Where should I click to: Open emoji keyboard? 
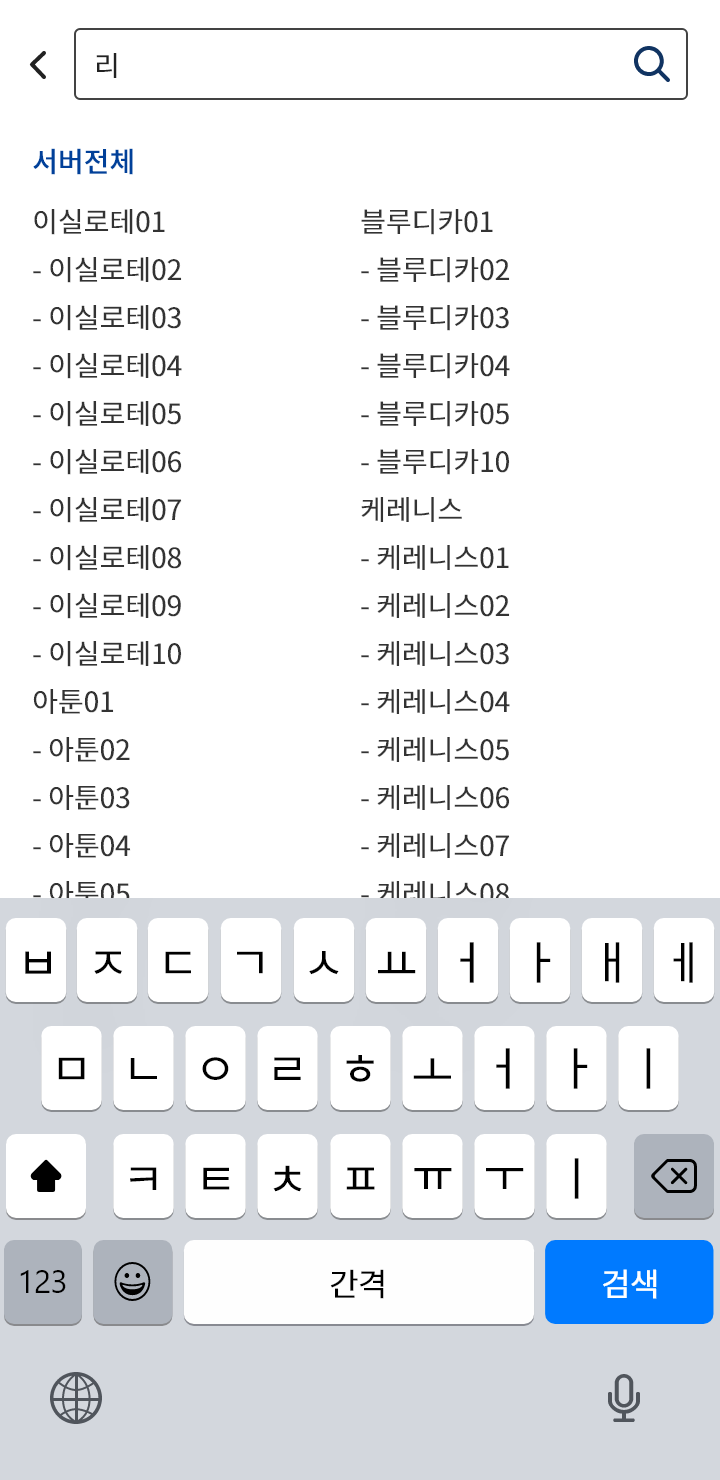click(133, 1282)
